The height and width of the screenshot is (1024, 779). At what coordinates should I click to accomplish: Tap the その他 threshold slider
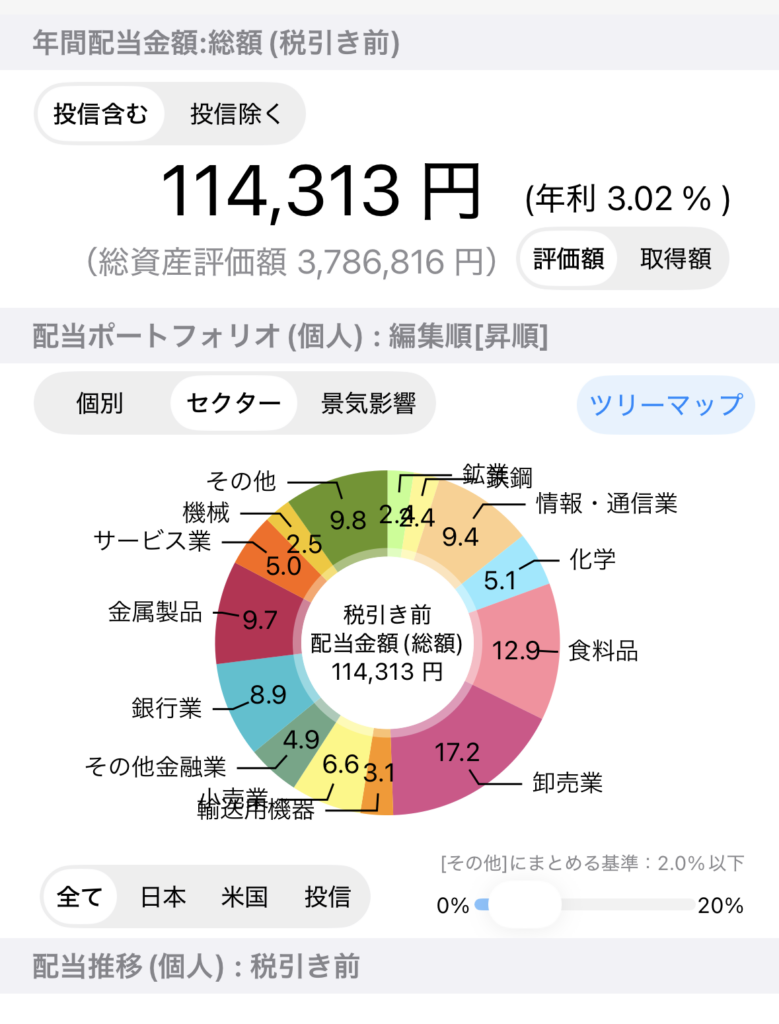pyautogui.click(x=524, y=905)
